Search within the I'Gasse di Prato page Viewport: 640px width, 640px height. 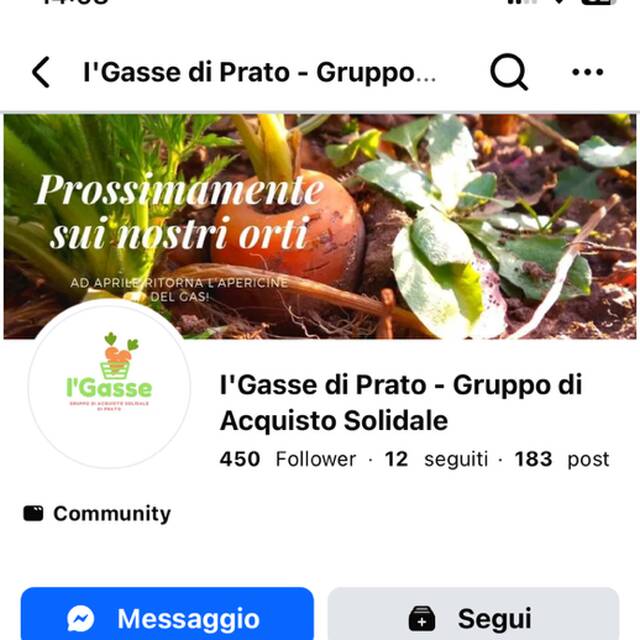(x=509, y=72)
